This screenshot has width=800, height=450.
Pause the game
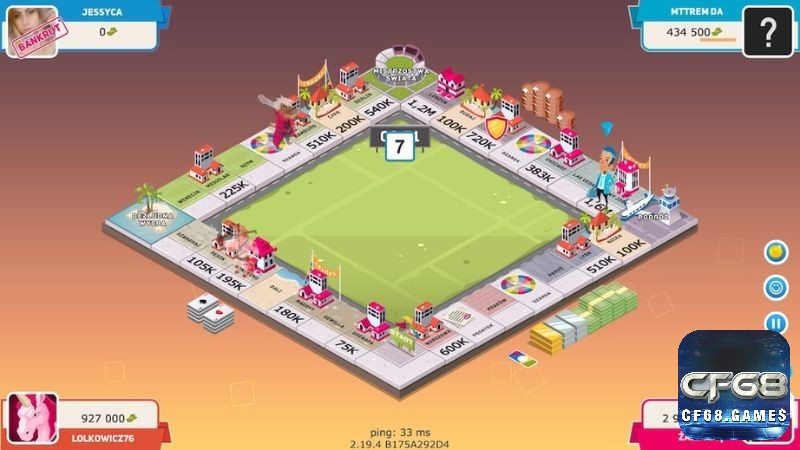point(776,323)
